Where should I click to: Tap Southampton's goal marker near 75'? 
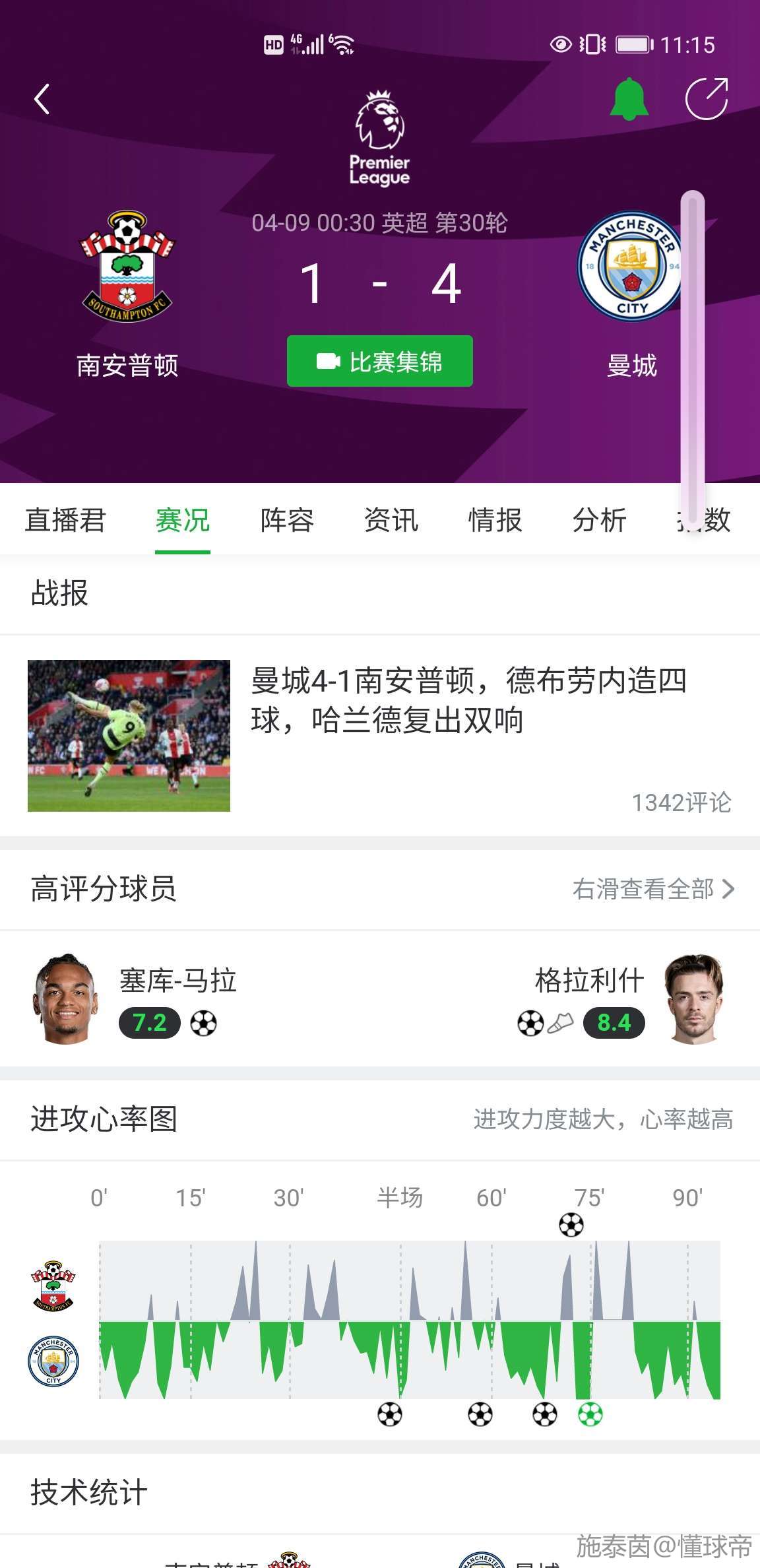pyautogui.click(x=571, y=1225)
